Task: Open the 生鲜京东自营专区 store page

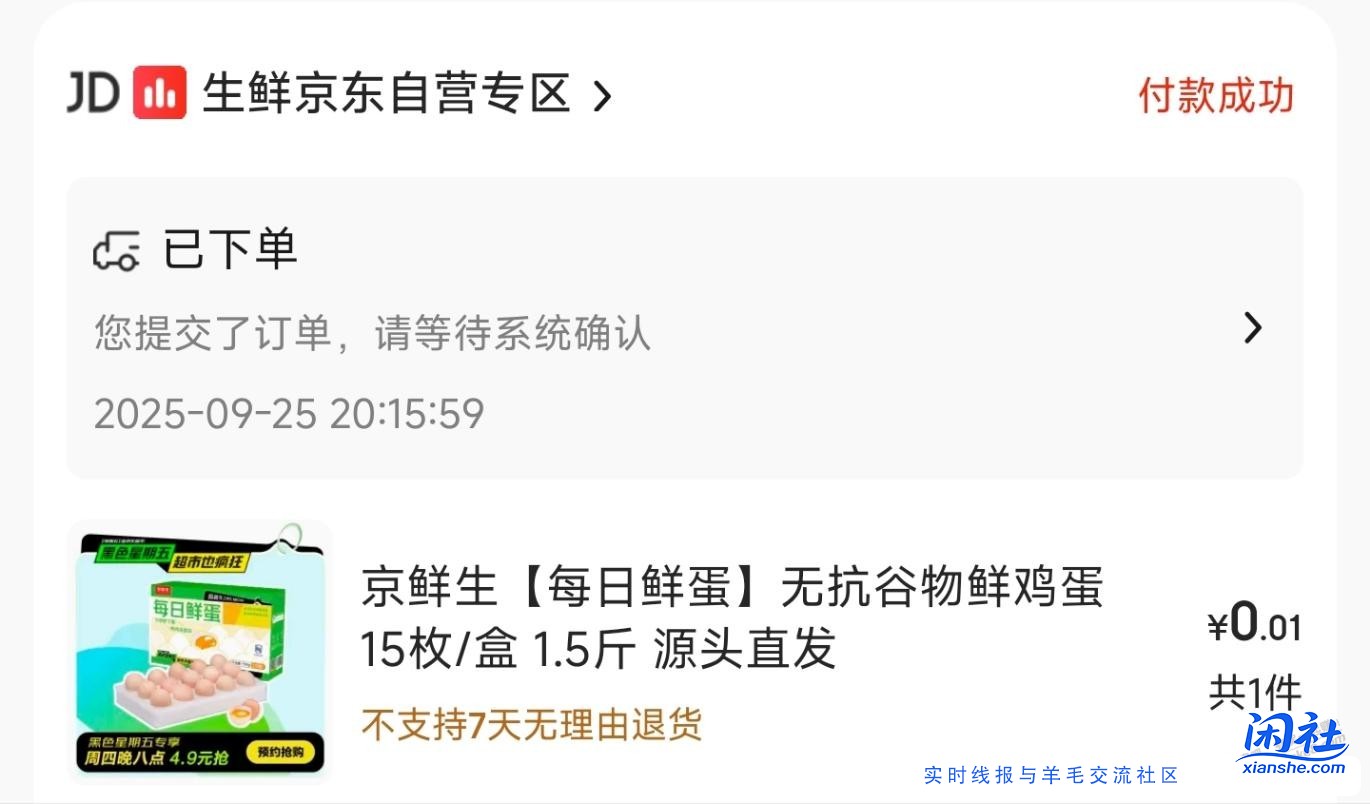Action: click(385, 94)
